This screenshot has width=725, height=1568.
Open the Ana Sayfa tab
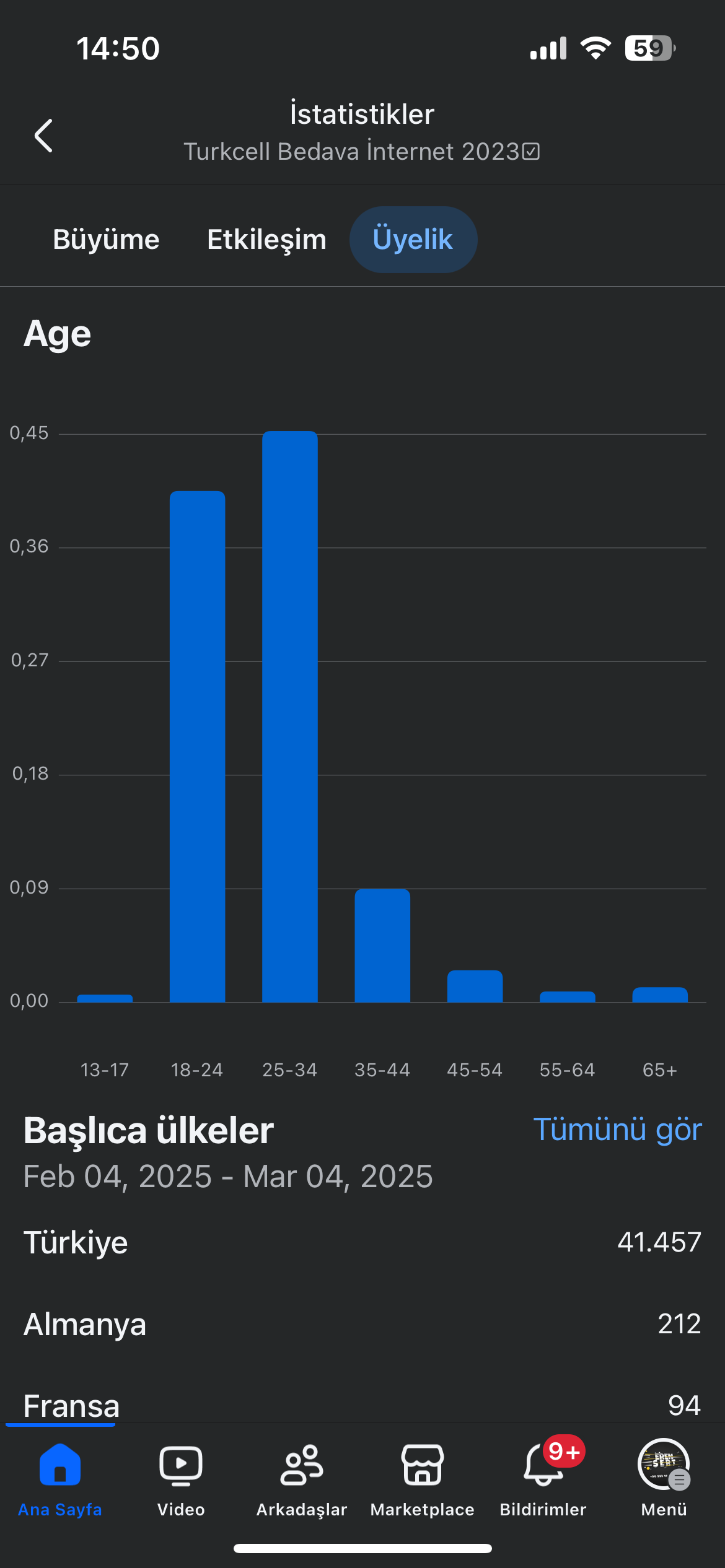pyautogui.click(x=60, y=1479)
